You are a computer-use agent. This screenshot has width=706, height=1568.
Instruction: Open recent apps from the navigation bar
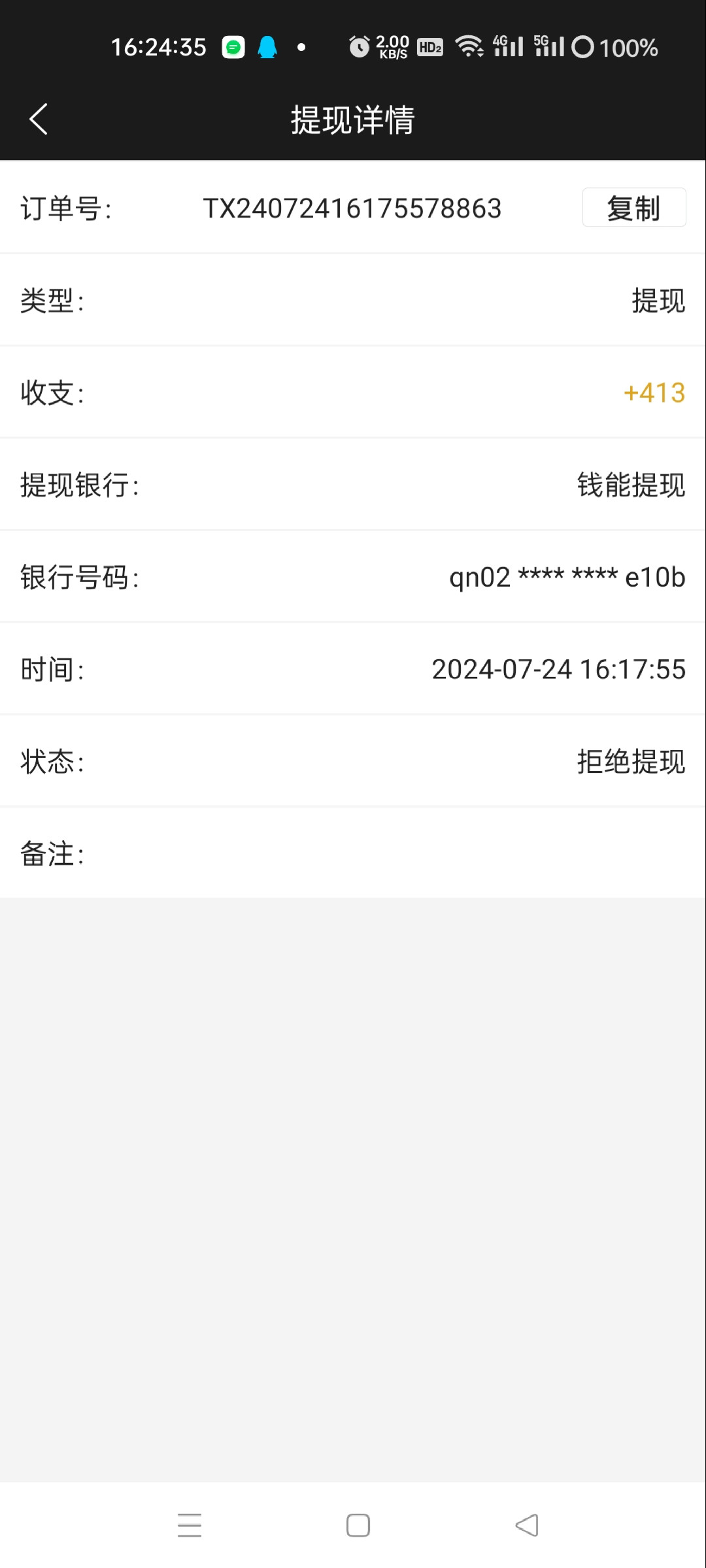(x=190, y=1526)
